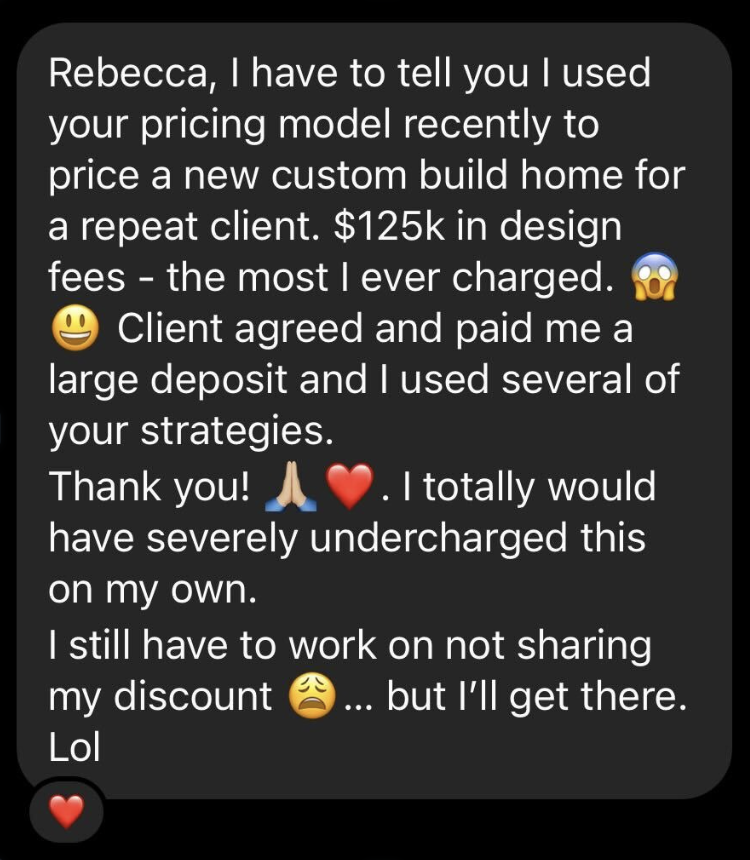This screenshot has height=860, width=750.
Task: Open the heart reaction under the message
Action: [x=66, y=814]
